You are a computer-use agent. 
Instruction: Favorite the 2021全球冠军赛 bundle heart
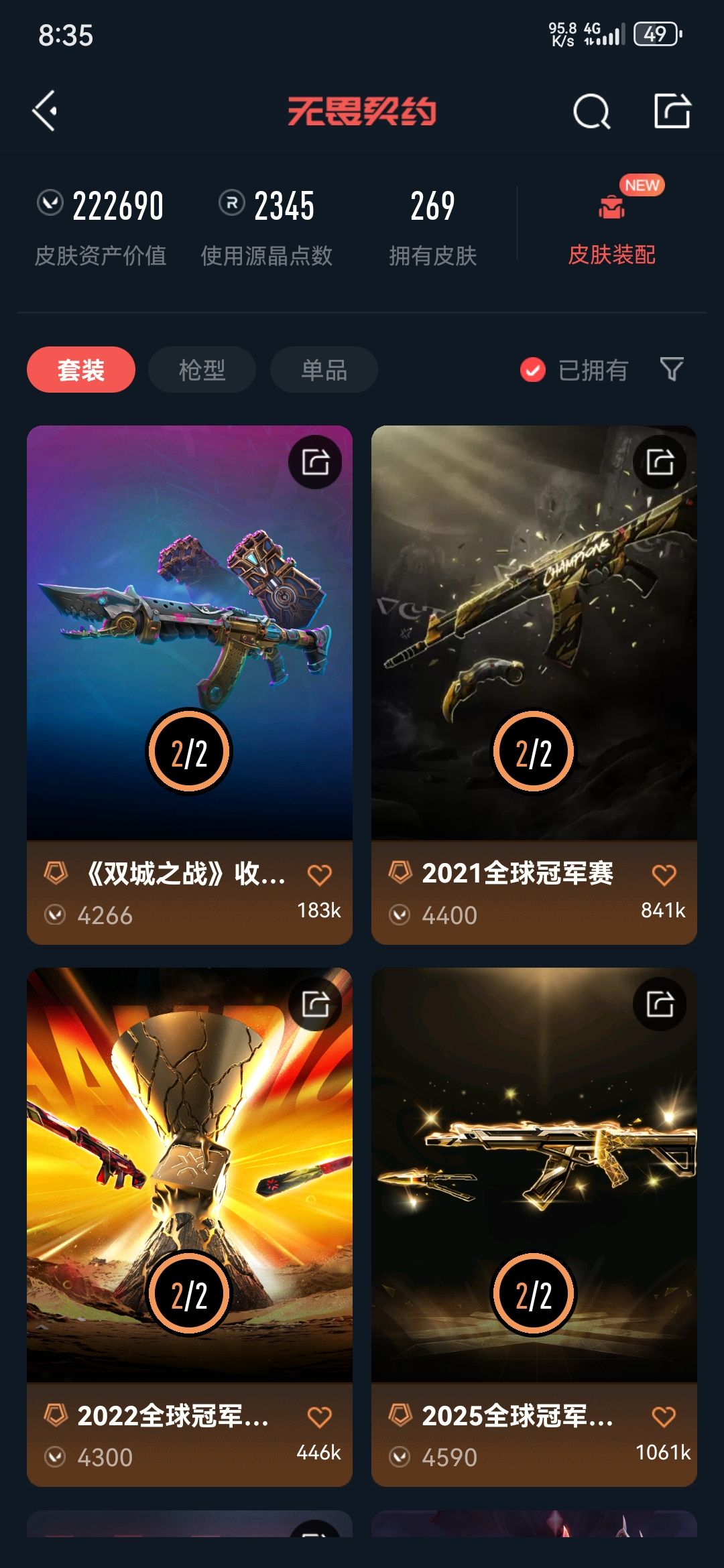[x=665, y=876]
